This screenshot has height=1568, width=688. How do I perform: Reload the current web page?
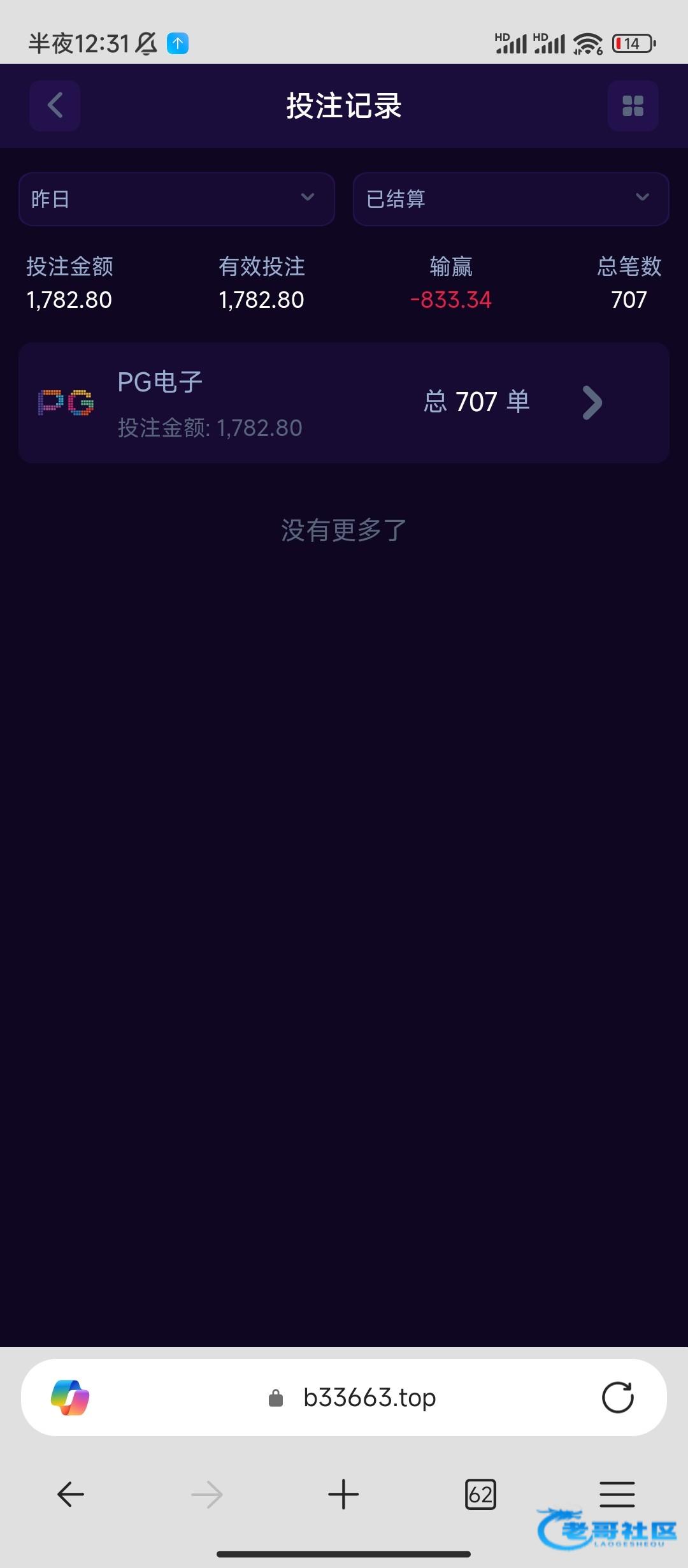coord(617,1398)
